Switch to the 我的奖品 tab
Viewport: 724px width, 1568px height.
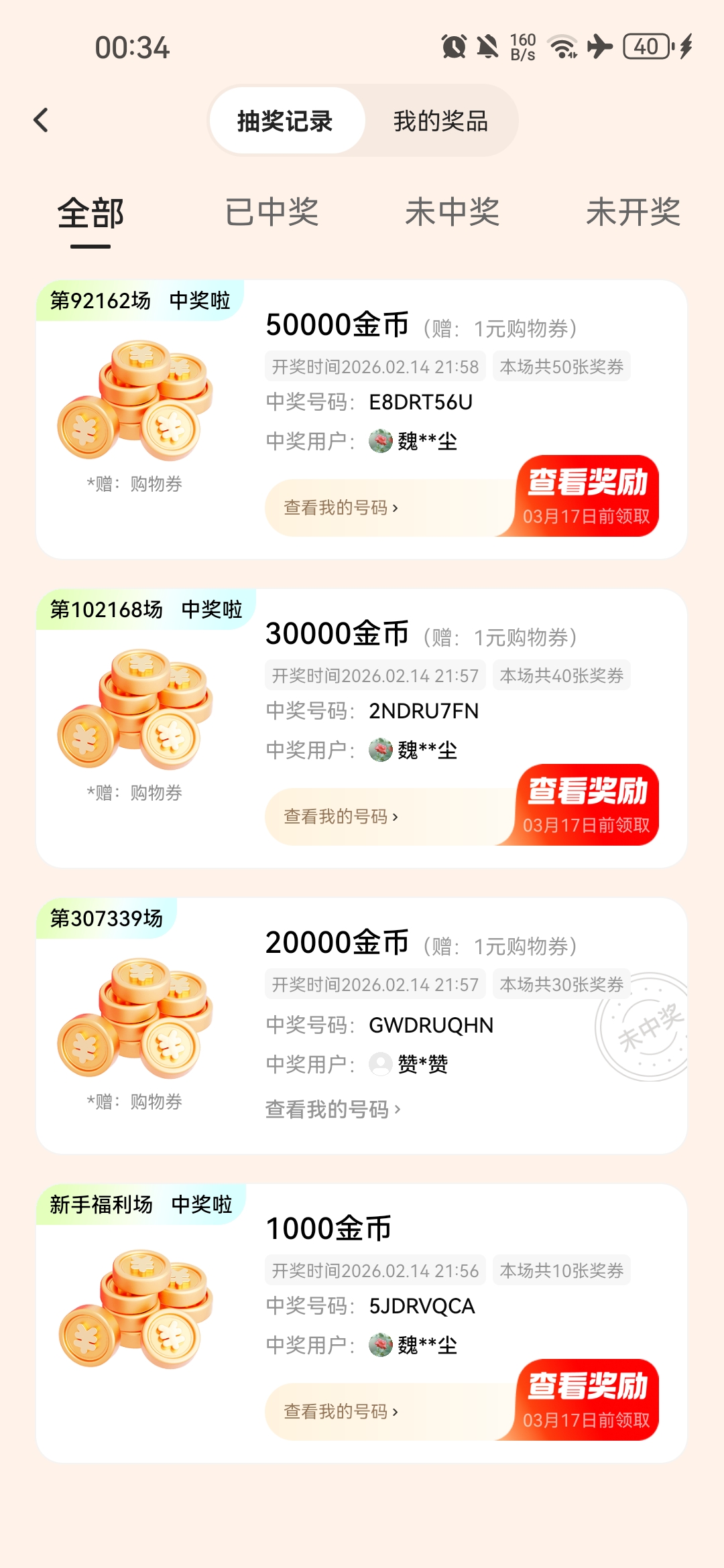pyautogui.click(x=440, y=121)
